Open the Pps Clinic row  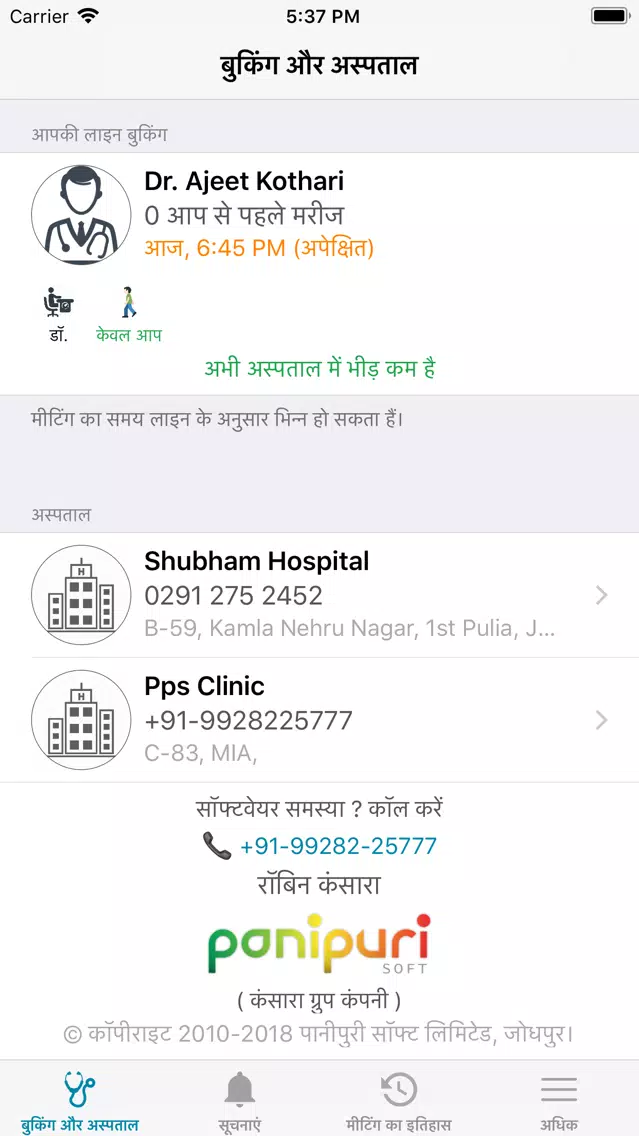pos(320,720)
